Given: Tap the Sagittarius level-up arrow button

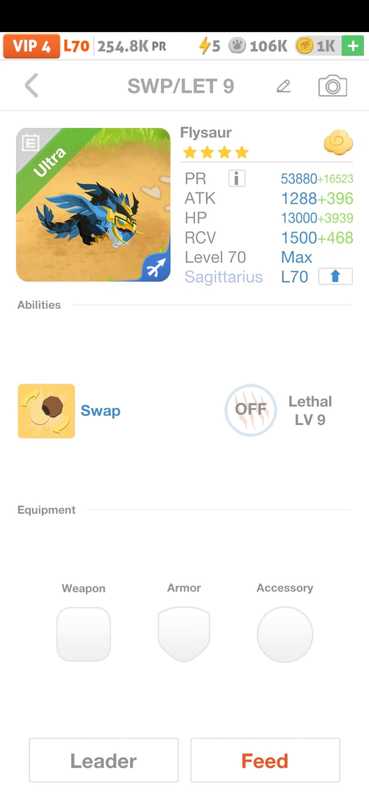Looking at the screenshot, I should 335,277.
